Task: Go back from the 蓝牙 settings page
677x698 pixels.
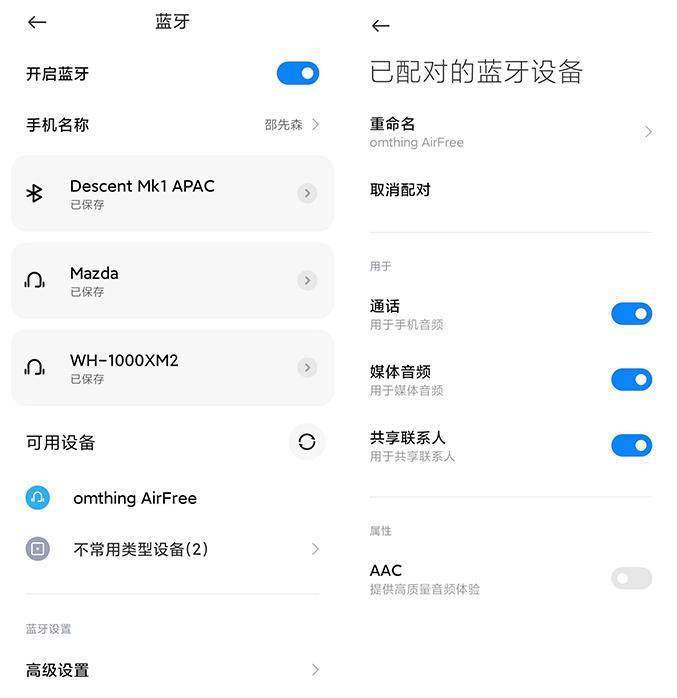Action: tap(37, 22)
